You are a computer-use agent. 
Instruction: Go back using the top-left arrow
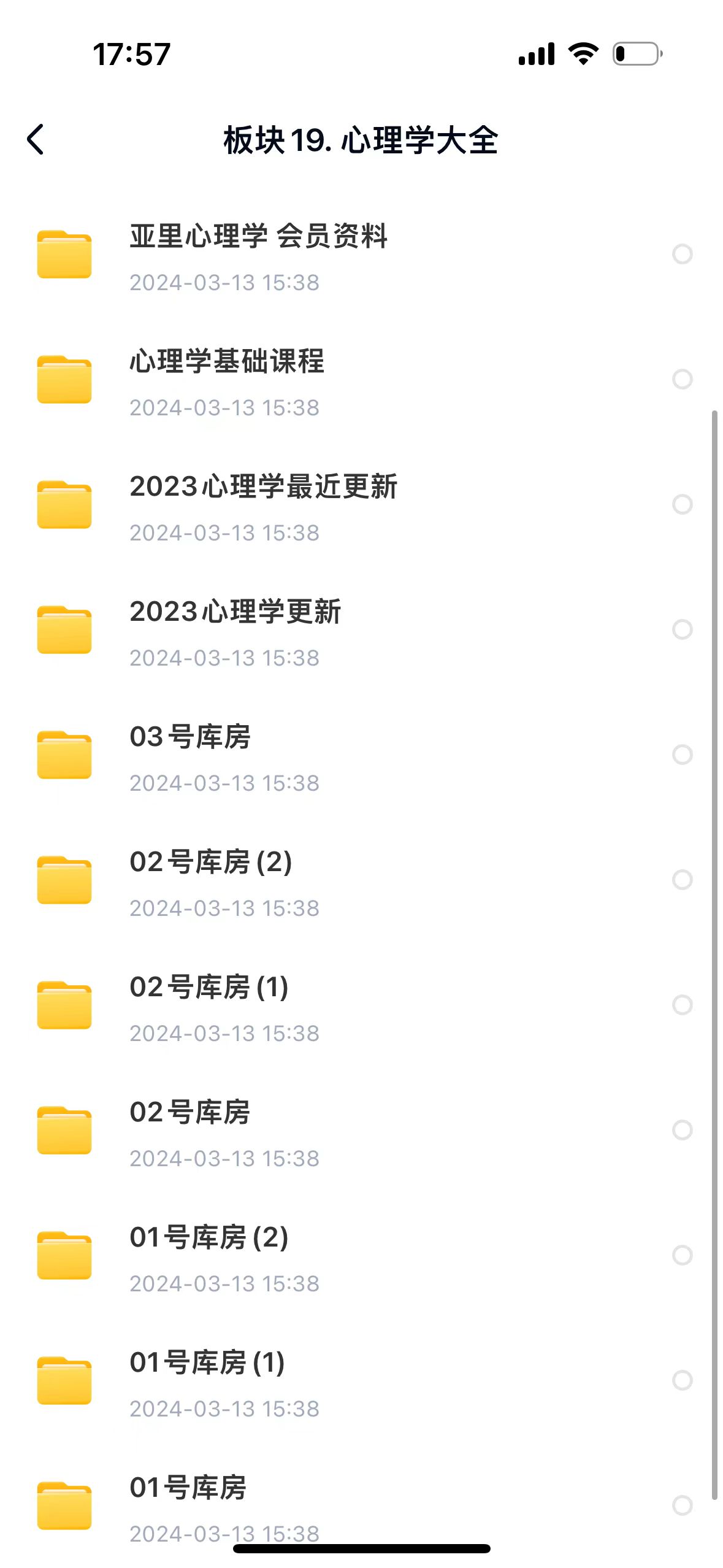[36, 140]
